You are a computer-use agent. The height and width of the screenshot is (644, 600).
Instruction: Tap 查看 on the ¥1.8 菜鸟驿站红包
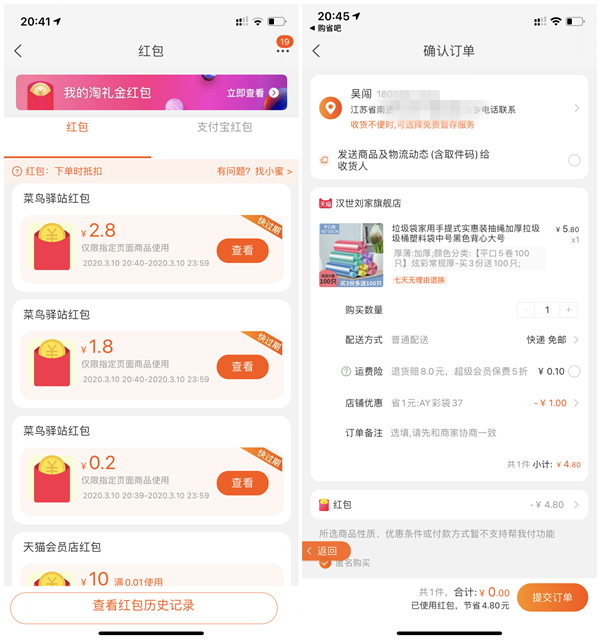(242, 366)
